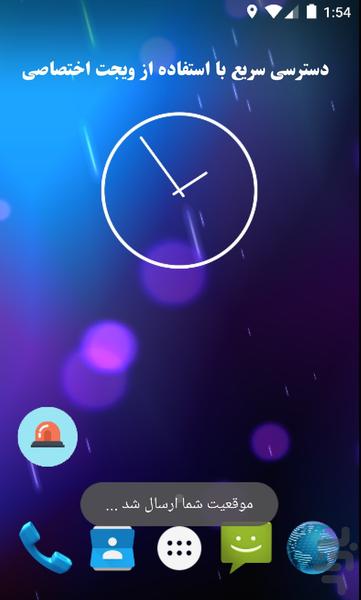
Task: Open the app drawer
Action: [179, 548]
